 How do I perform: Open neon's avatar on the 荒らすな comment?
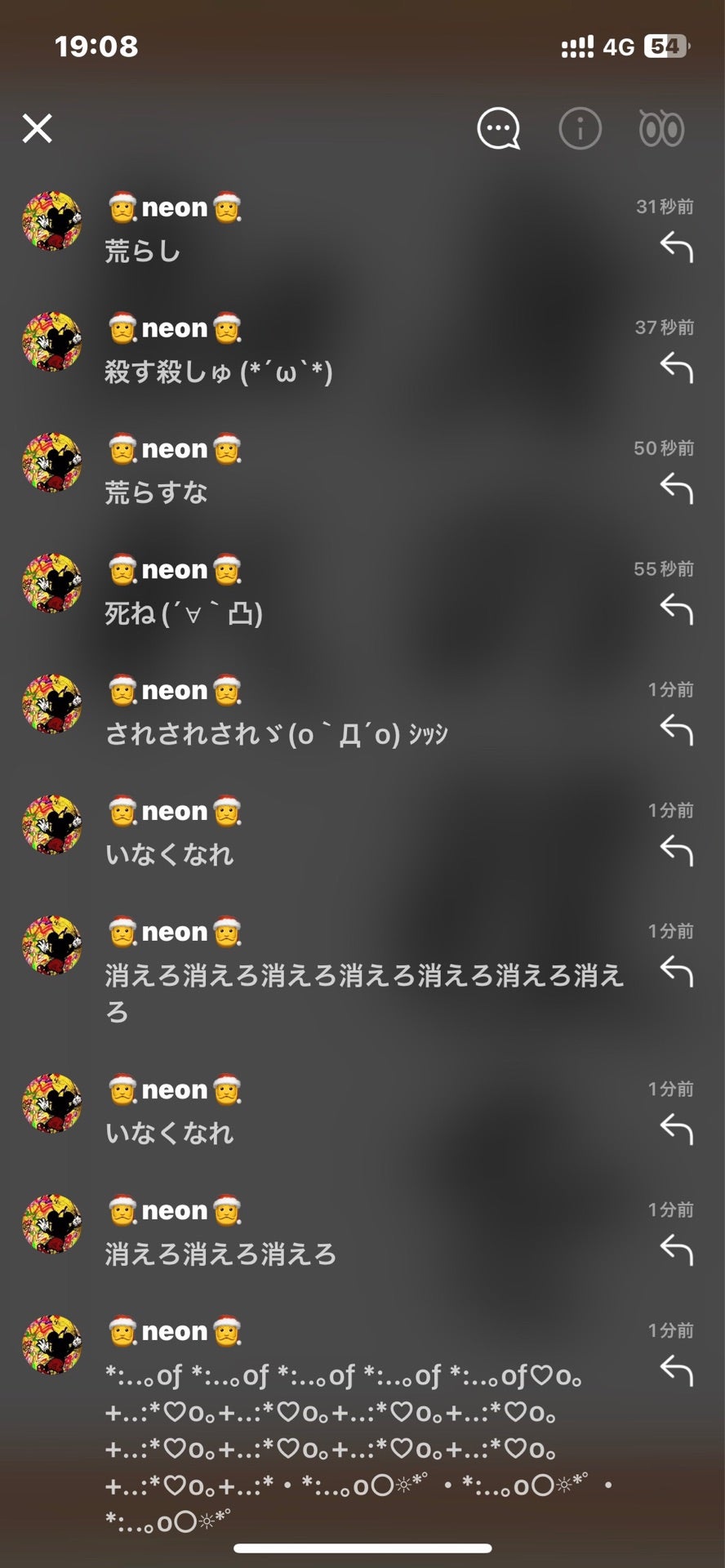pyautogui.click(x=52, y=463)
